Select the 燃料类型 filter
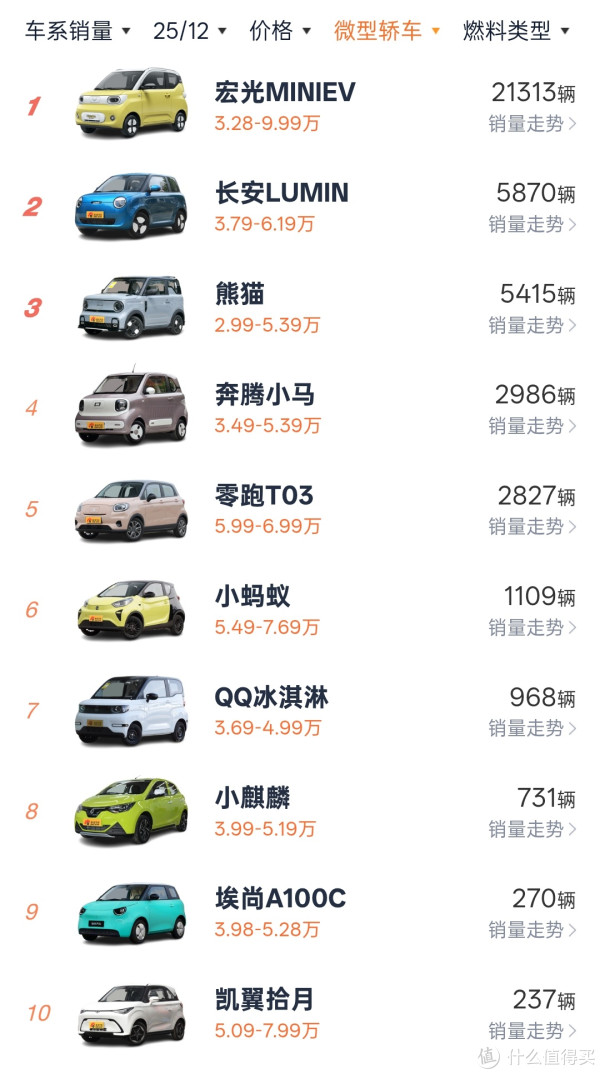 (516, 31)
